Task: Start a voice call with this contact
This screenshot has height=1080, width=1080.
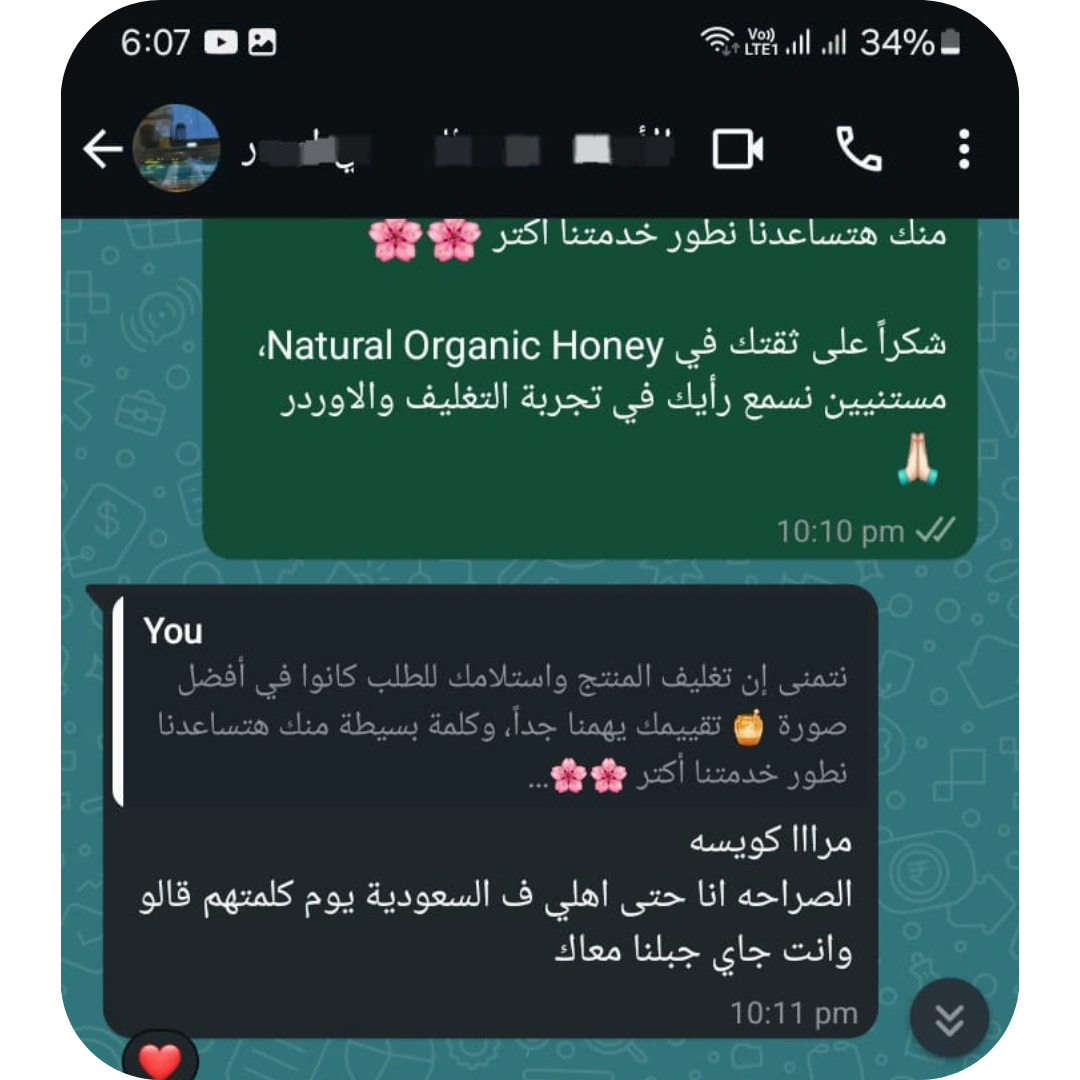Action: coord(858,150)
